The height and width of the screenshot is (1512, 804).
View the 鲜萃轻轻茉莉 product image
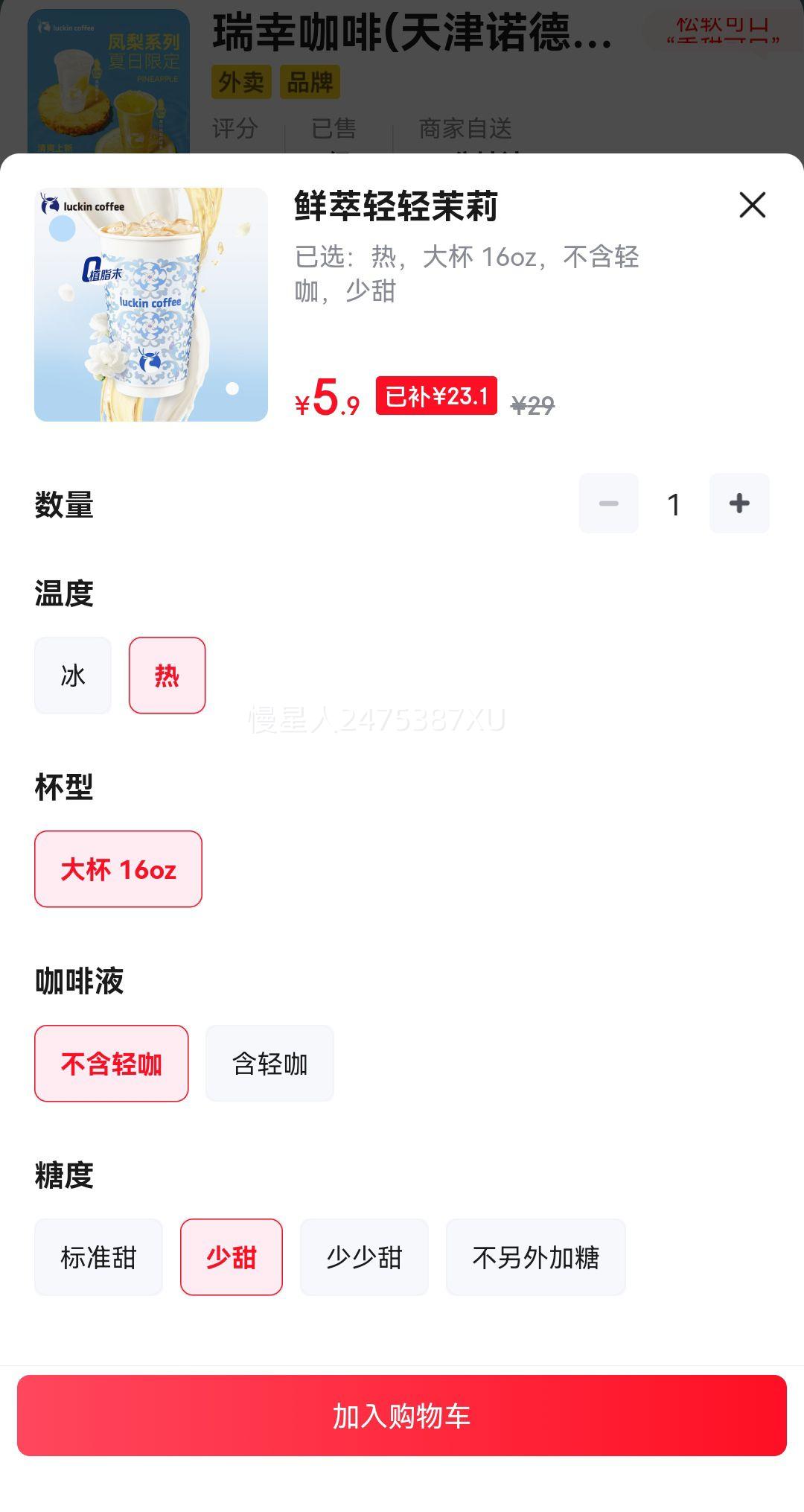151,305
